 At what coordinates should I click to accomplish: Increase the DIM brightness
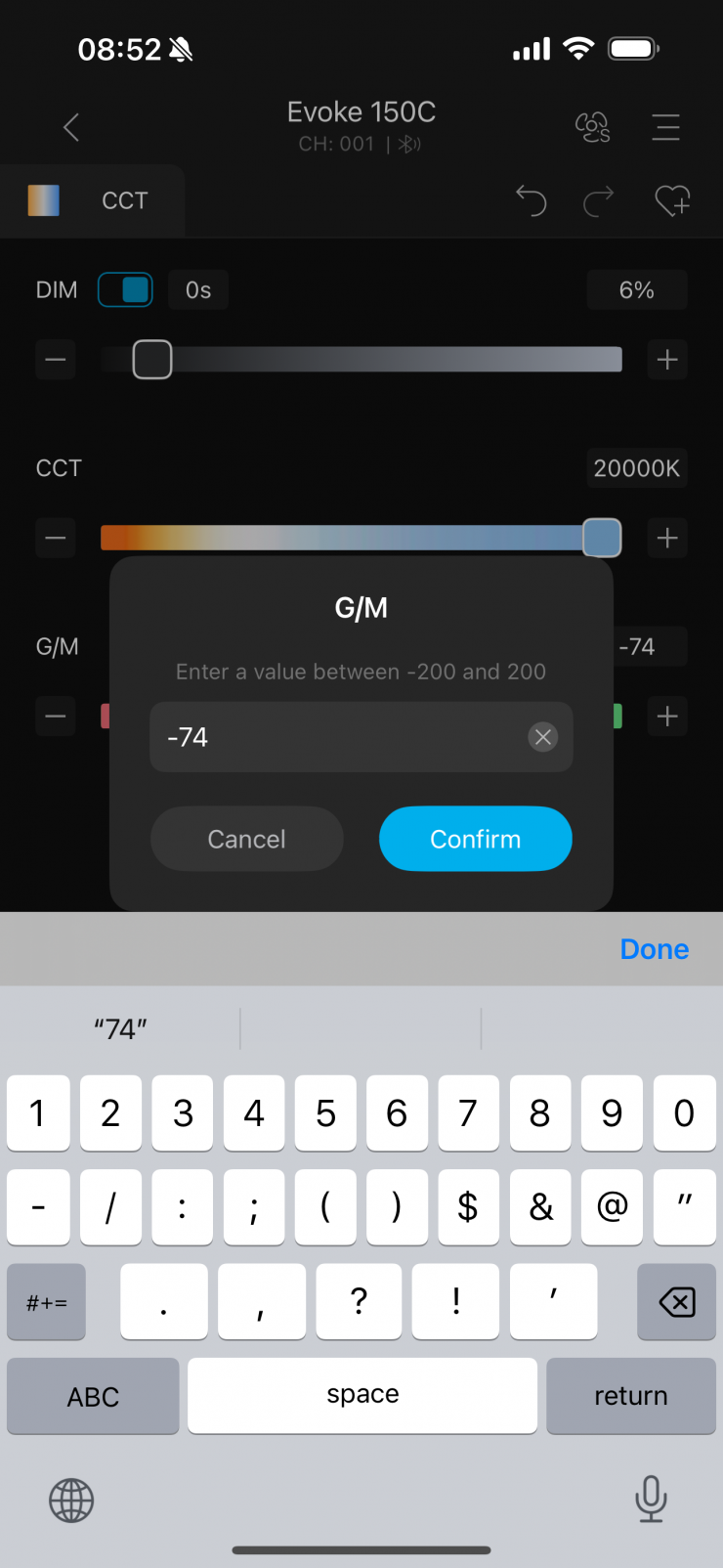[667, 360]
